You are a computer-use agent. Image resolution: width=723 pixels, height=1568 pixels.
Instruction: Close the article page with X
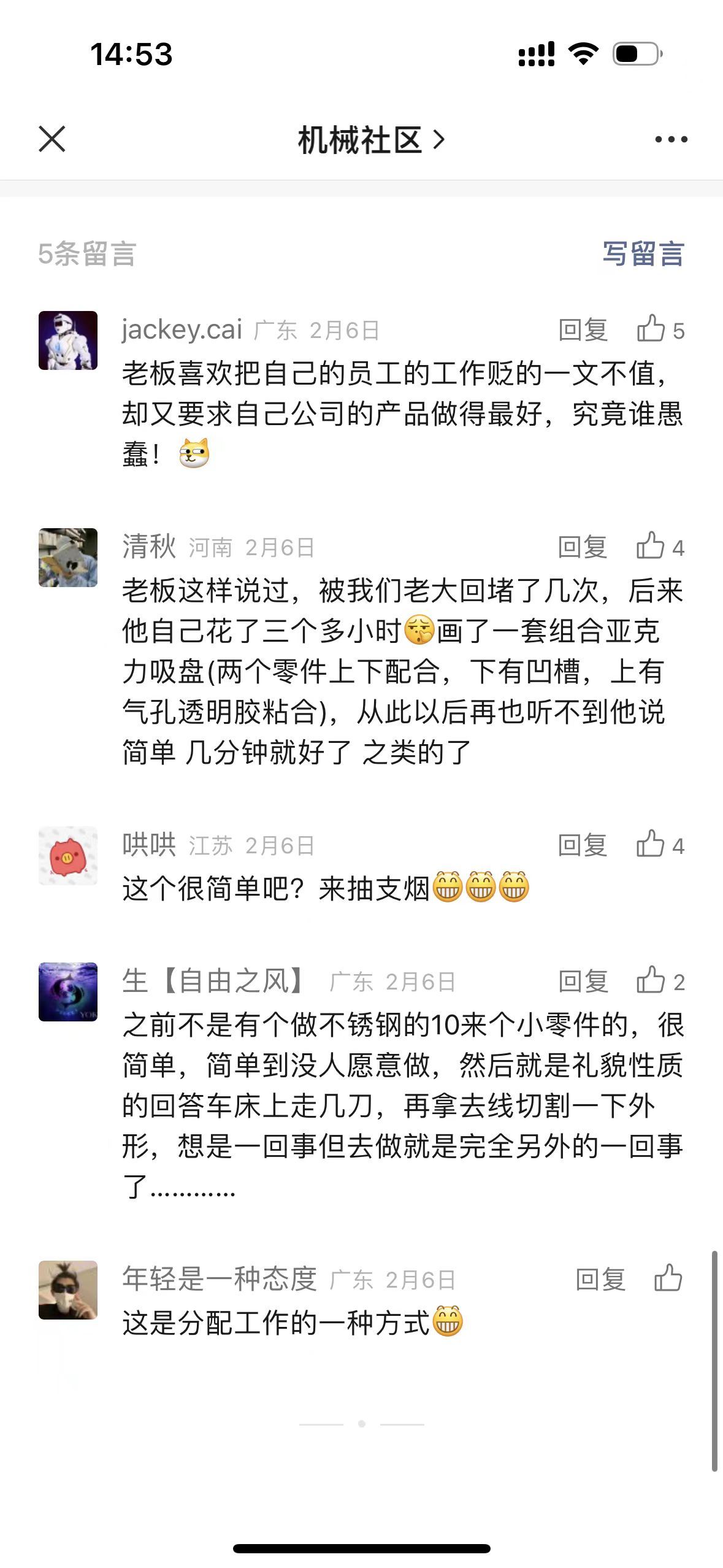click(52, 139)
